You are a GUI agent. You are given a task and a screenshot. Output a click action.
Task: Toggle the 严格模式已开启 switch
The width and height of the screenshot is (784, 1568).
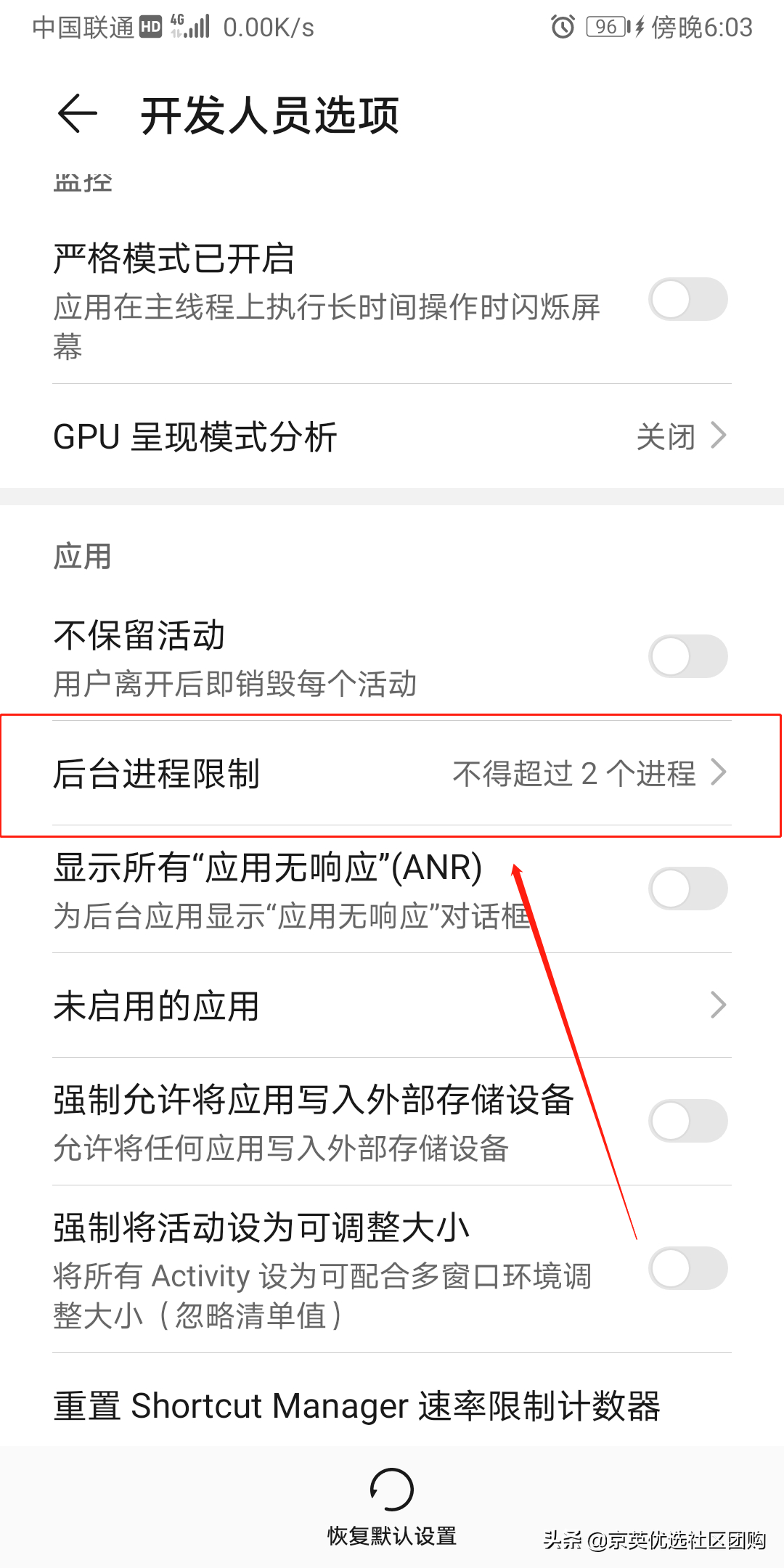pyautogui.click(x=688, y=299)
